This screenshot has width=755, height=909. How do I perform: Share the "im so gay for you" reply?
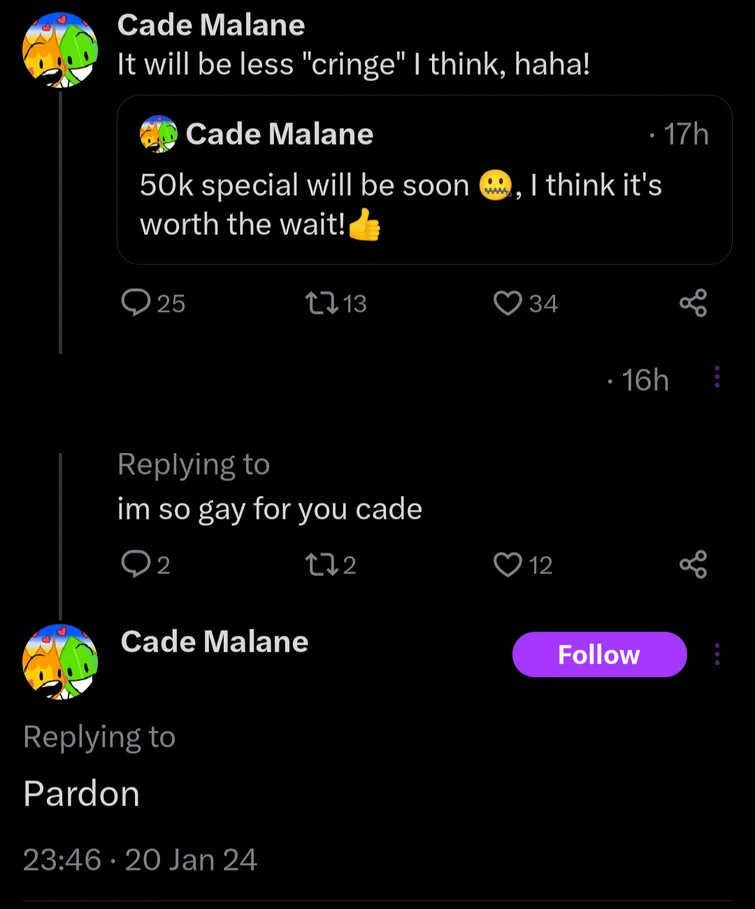coord(693,566)
